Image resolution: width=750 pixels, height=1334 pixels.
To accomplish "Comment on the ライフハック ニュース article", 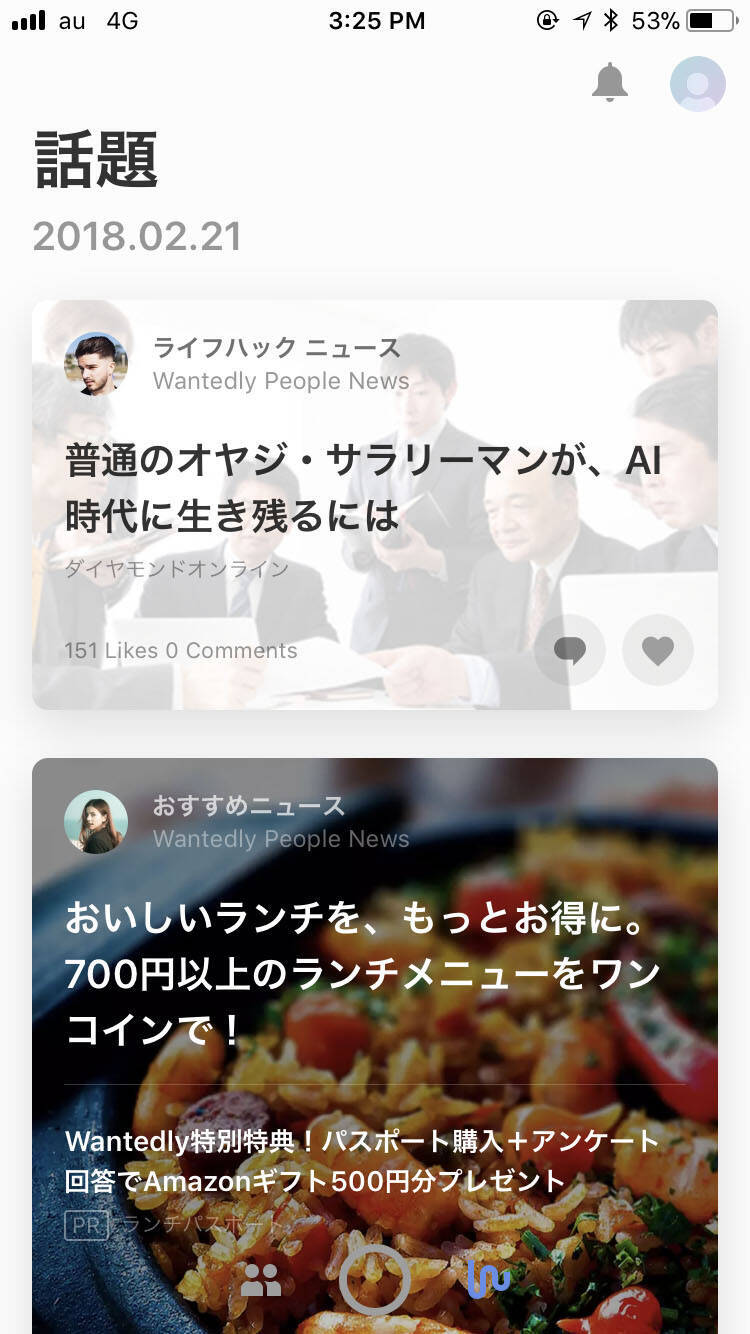I will pyautogui.click(x=570, y=651).
